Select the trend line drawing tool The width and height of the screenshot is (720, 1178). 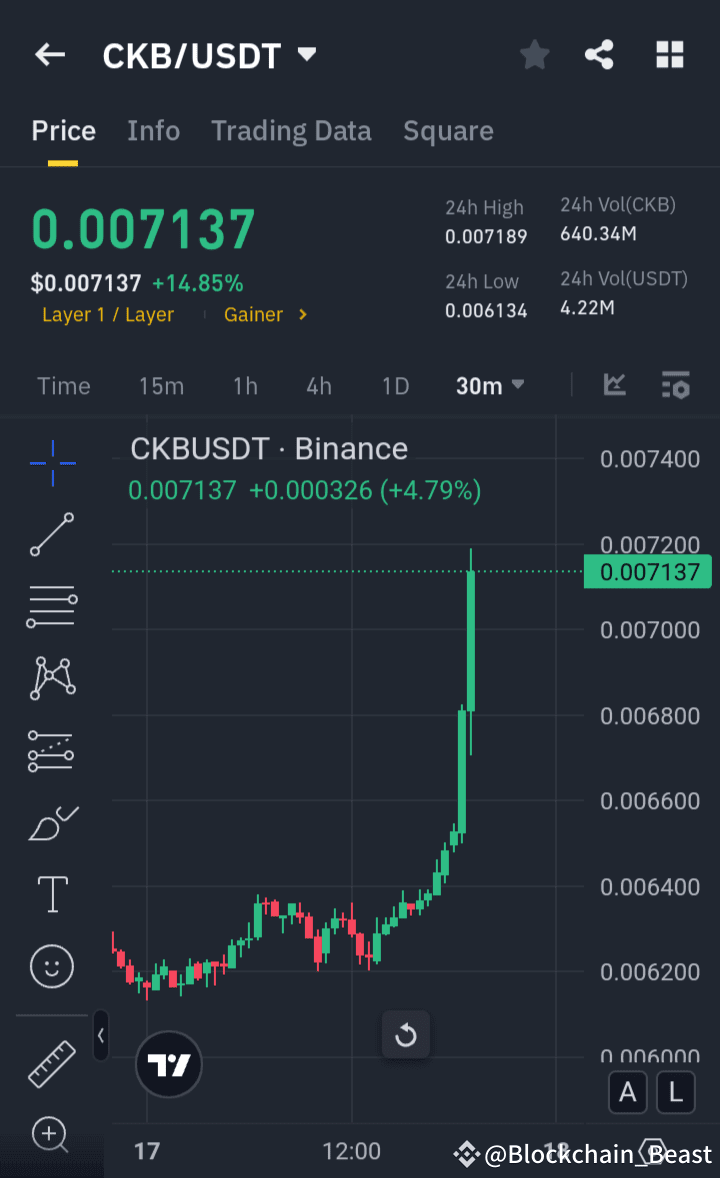coord(51,535)
